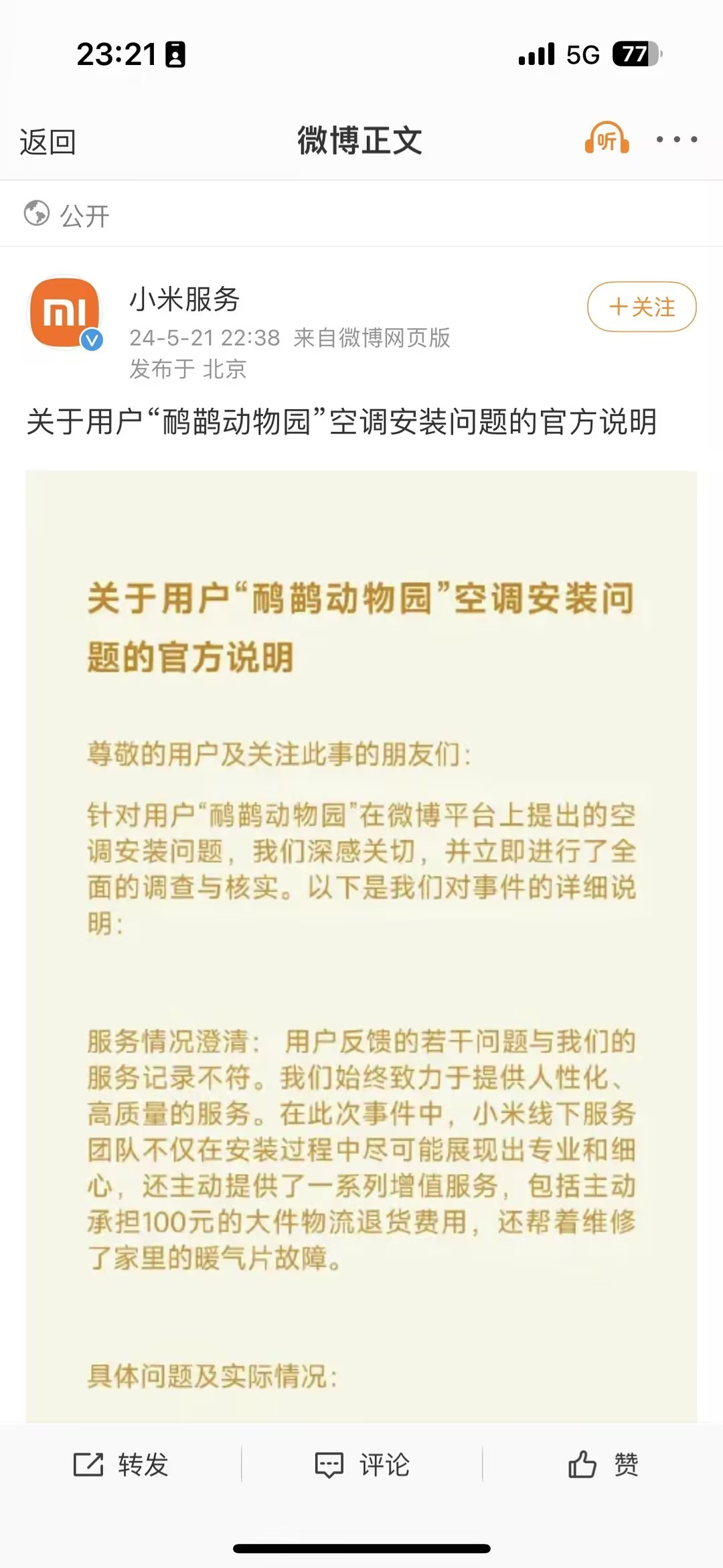
Task: Open the three-dot overflow menu
Action: [677, 139]
